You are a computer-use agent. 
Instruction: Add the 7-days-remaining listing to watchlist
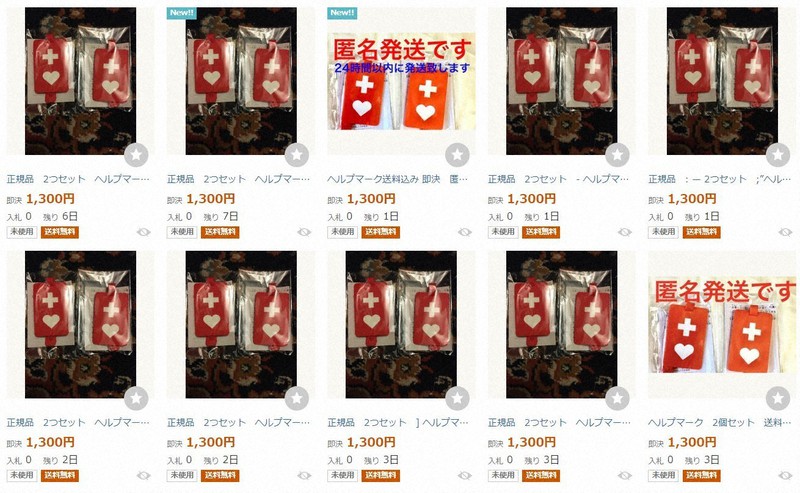[296, 155]
